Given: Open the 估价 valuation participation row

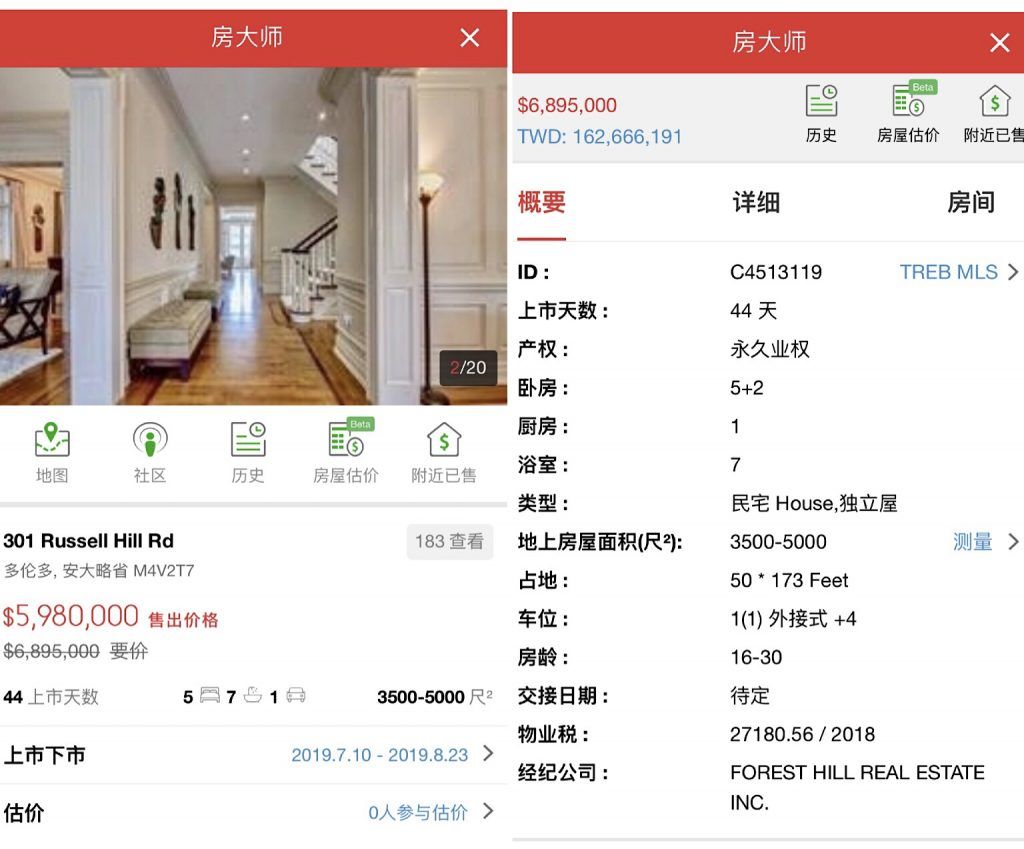Looking at the screenshot, I should [250, 812].
